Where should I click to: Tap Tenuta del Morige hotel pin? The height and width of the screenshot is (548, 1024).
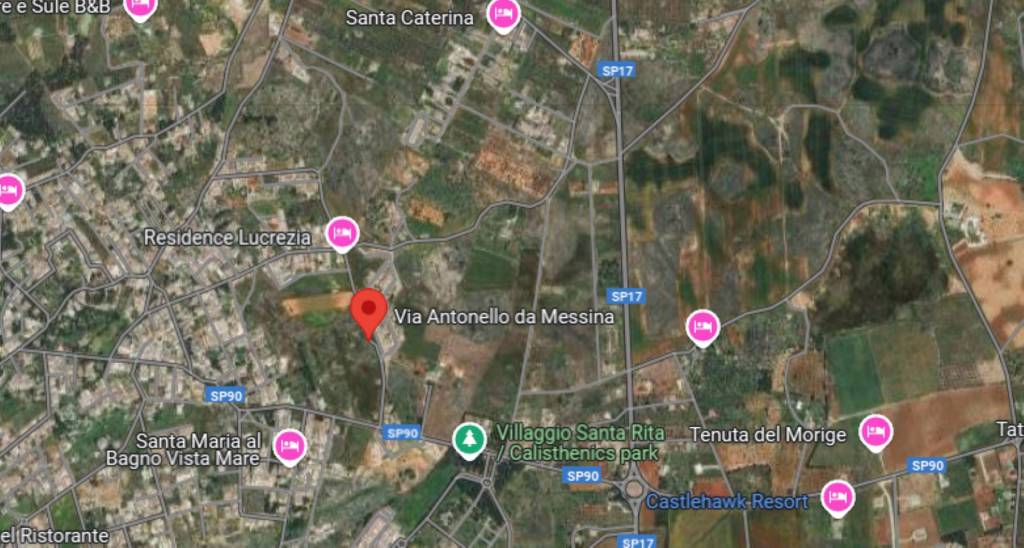click(x=876, y=432)
